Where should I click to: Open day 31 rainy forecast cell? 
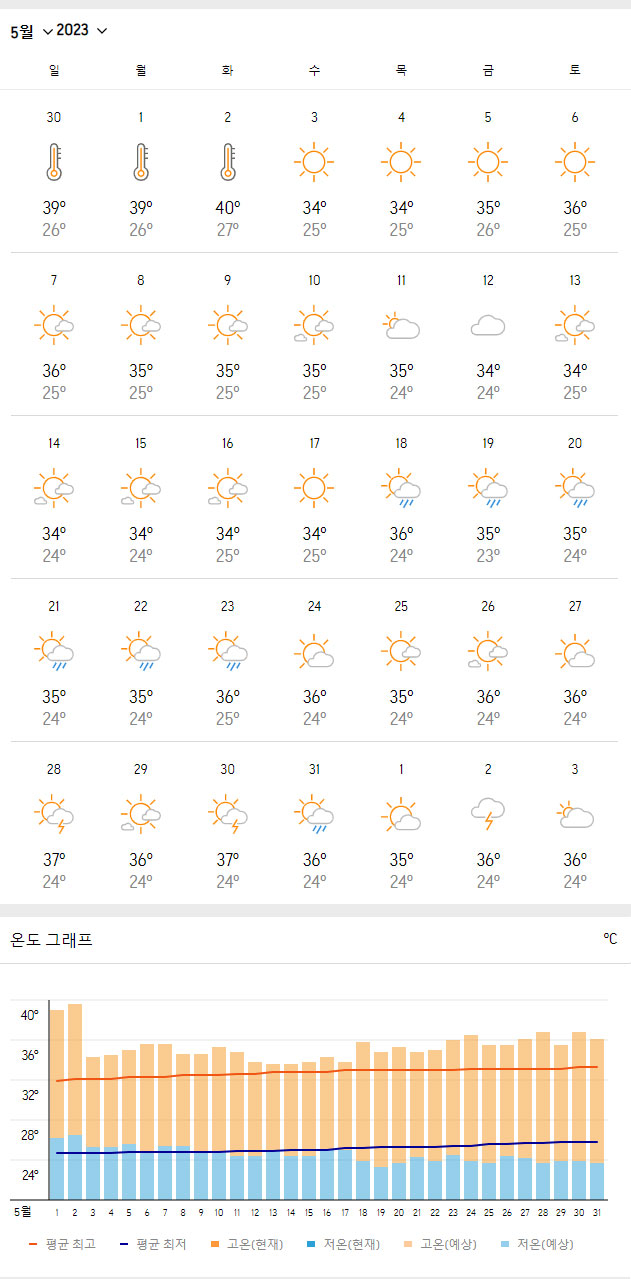[314, 824]
